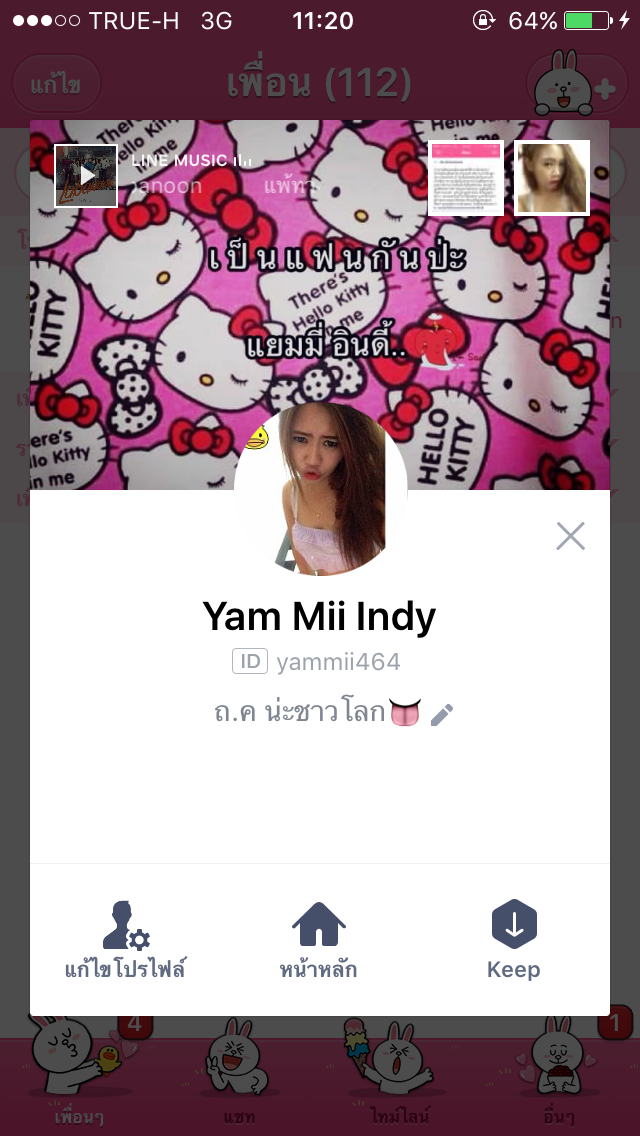Viewport: 640px width, 1136px height.
Task: Open the Keep storage button
Action: [514, 940]
